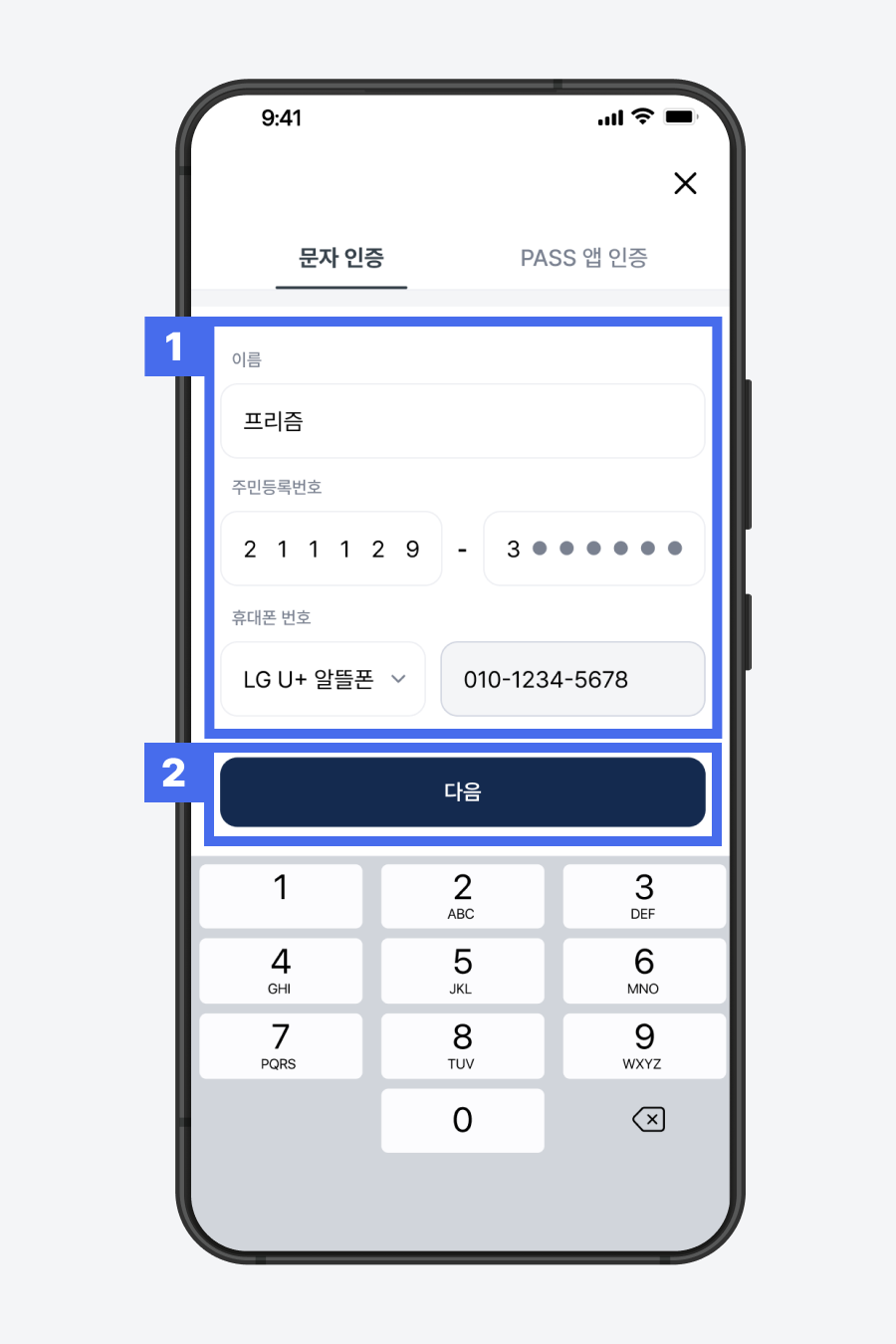The width and height of the screenshot is (896, 1344).
Task: Switch to the PASS 앱 인증 tab
Action: tap(583, 258)
